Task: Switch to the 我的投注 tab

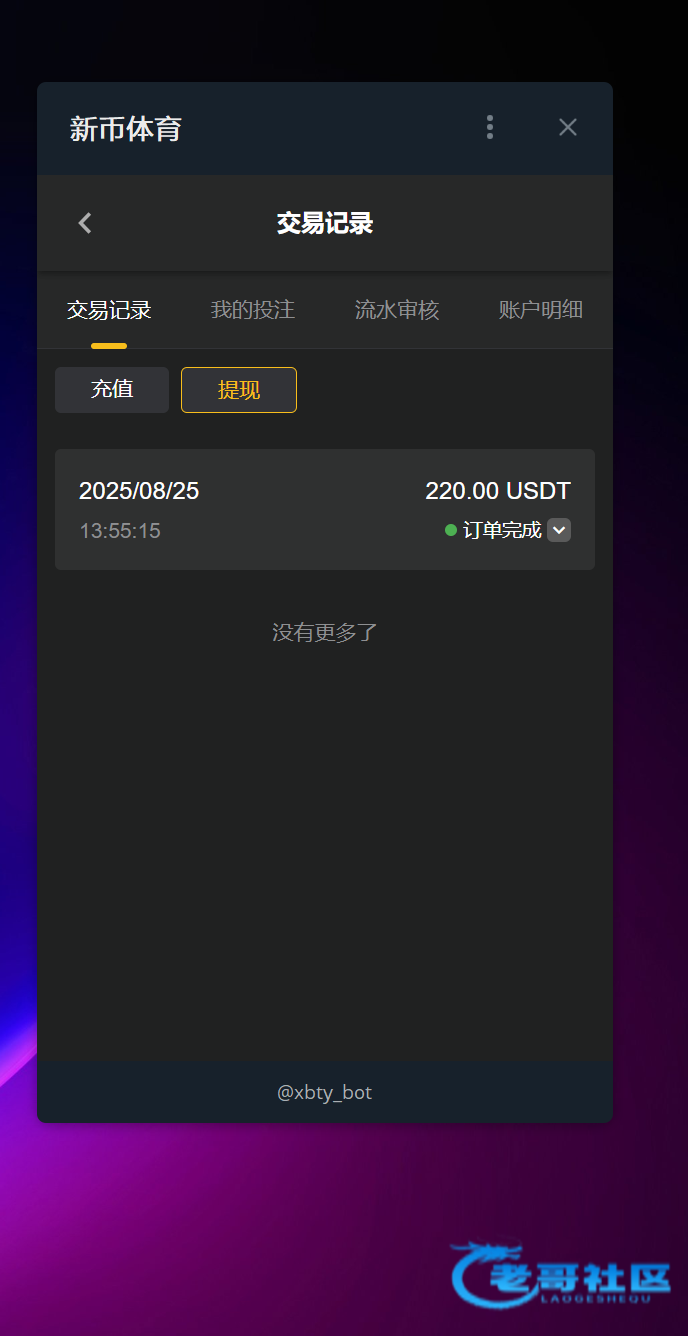Action: coord(253,310)
